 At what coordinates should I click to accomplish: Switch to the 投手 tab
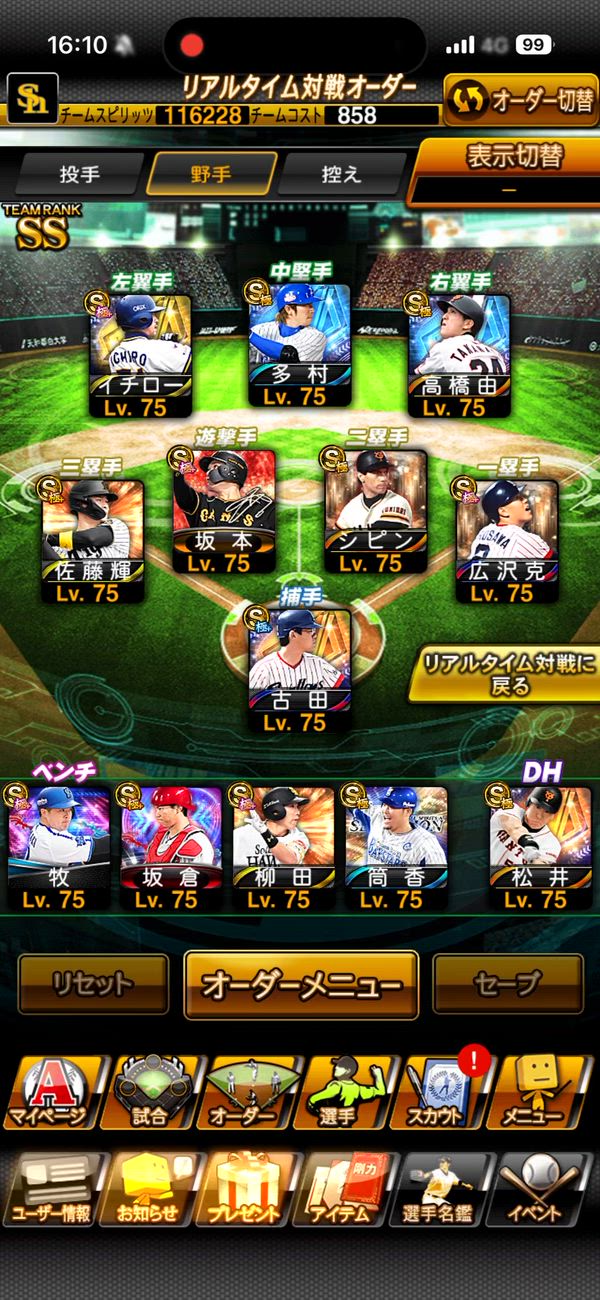[x=79, y=174]
